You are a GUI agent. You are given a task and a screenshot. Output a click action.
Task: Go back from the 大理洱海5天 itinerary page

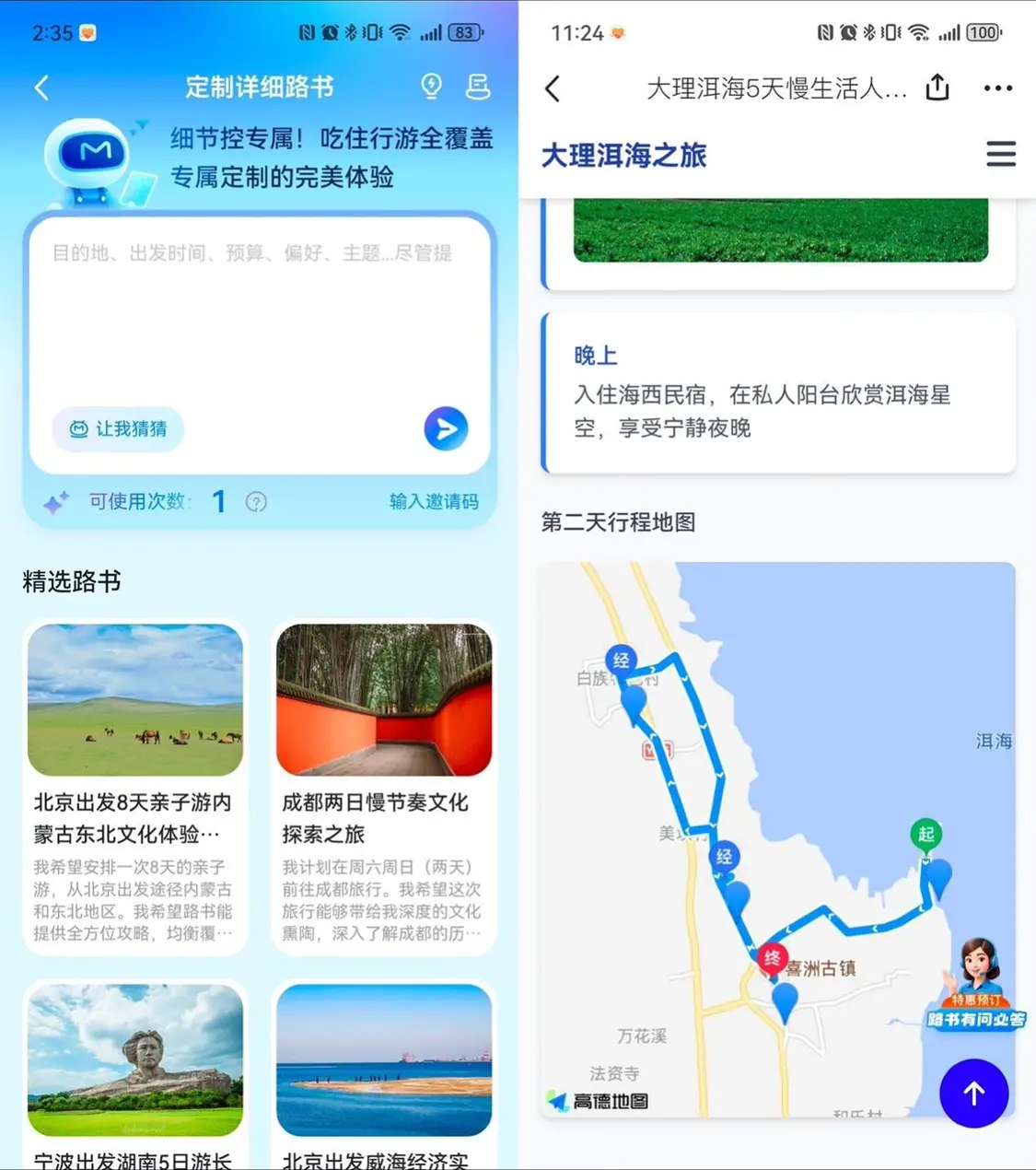tap(553, 88)
